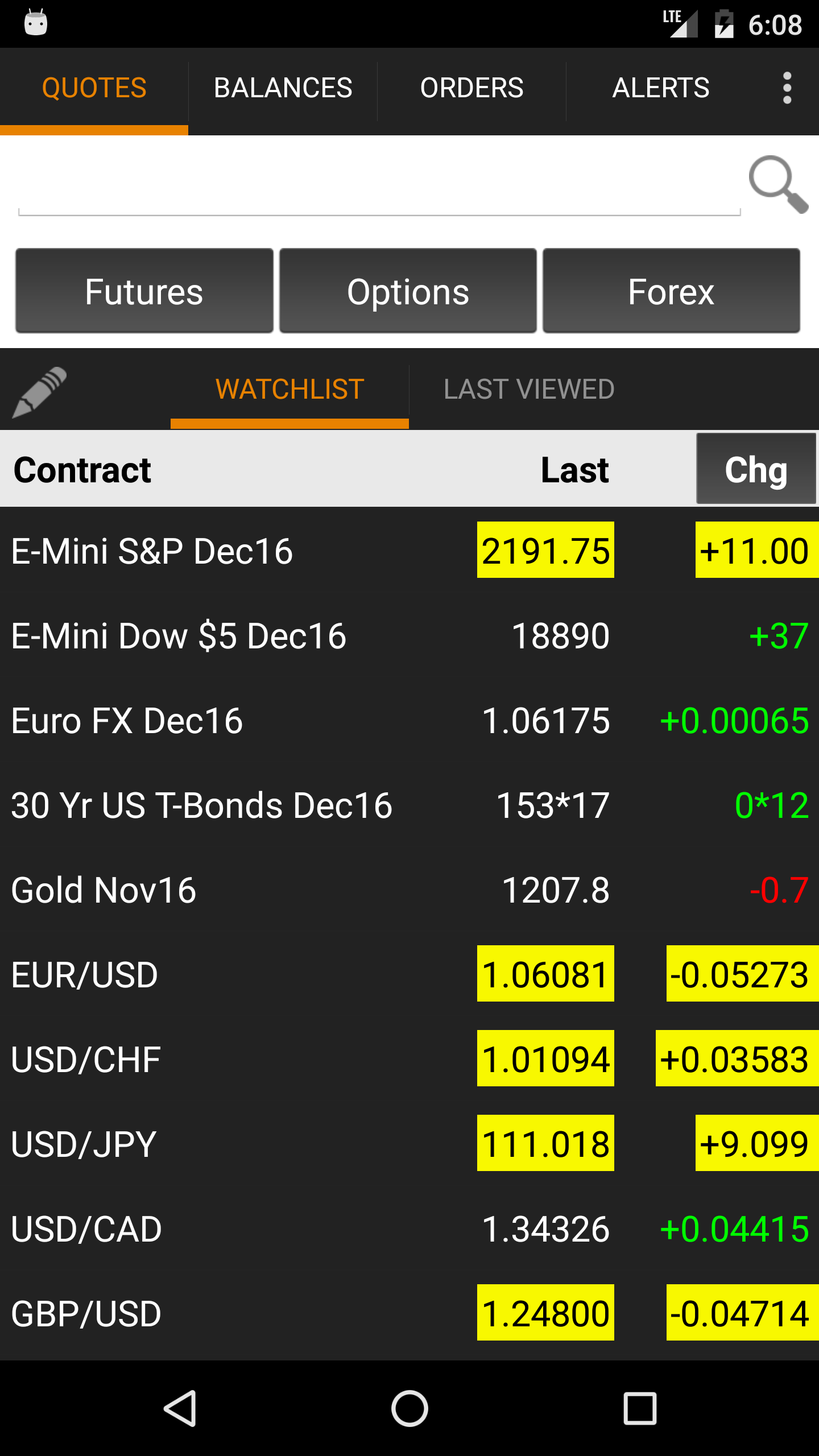Screen dimensions: 819x1456
Task: View USD/JPY quote details
Action: point(83,1144)
